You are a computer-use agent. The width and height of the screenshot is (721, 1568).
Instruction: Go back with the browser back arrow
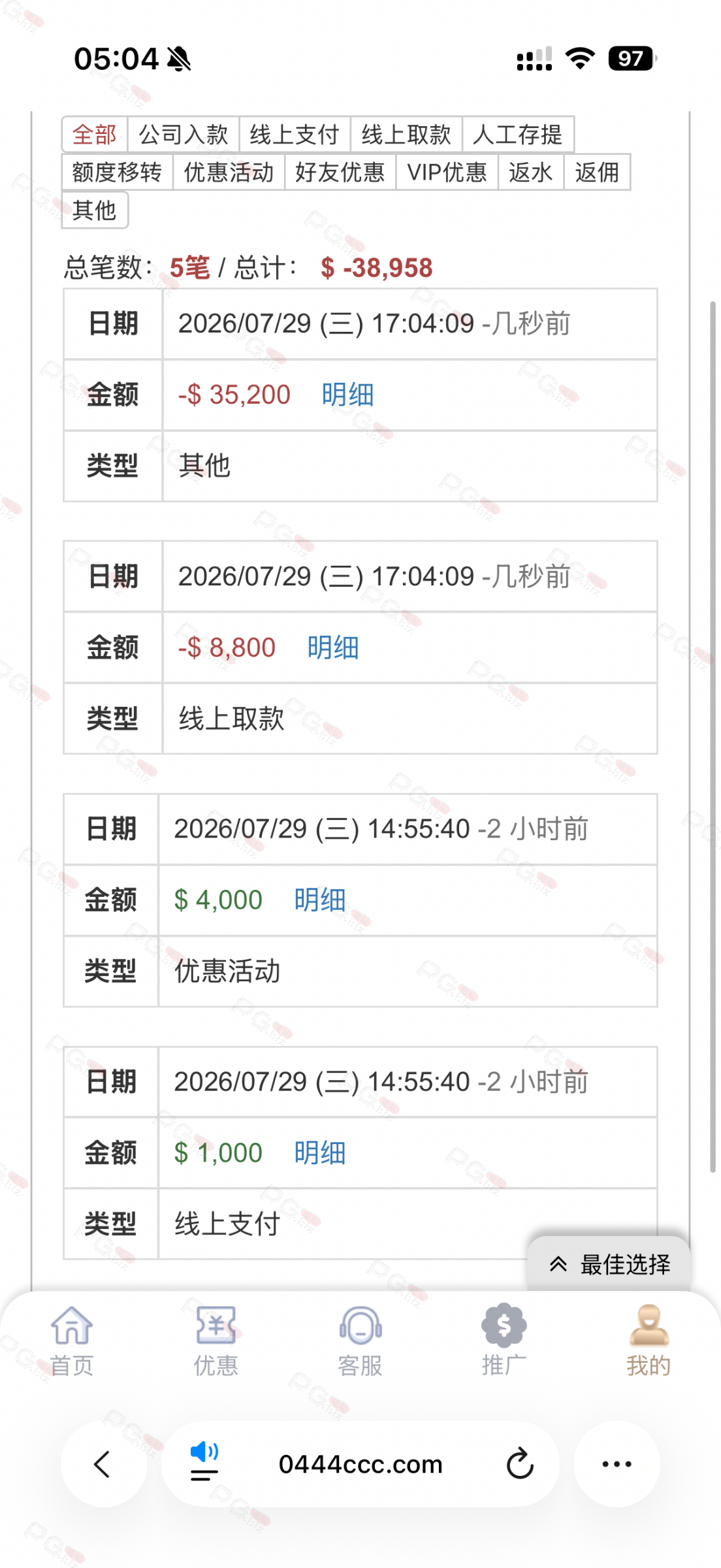coord(103,1464)
